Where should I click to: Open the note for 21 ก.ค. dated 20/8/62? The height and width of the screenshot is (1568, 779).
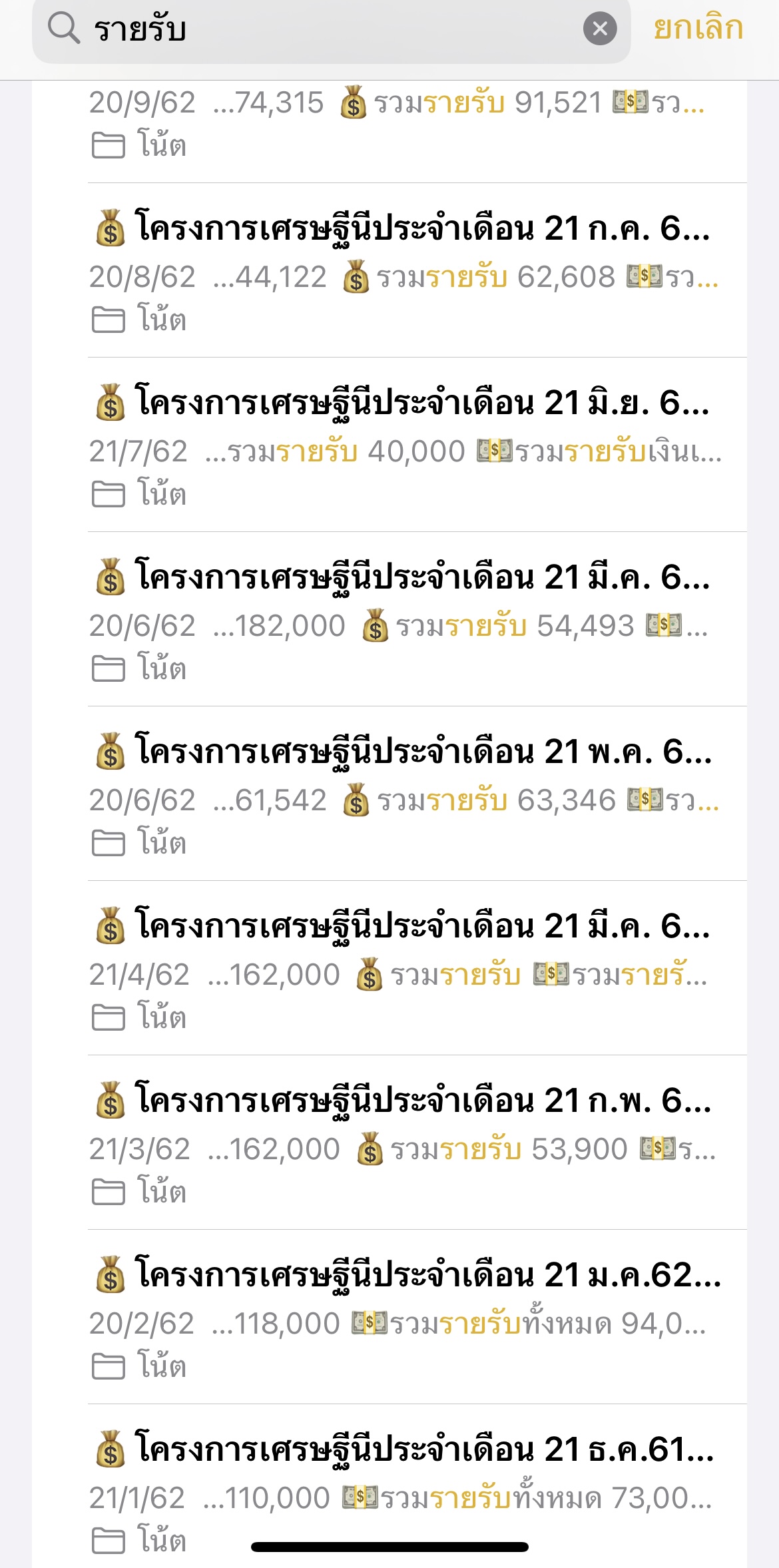pos(417,270)
